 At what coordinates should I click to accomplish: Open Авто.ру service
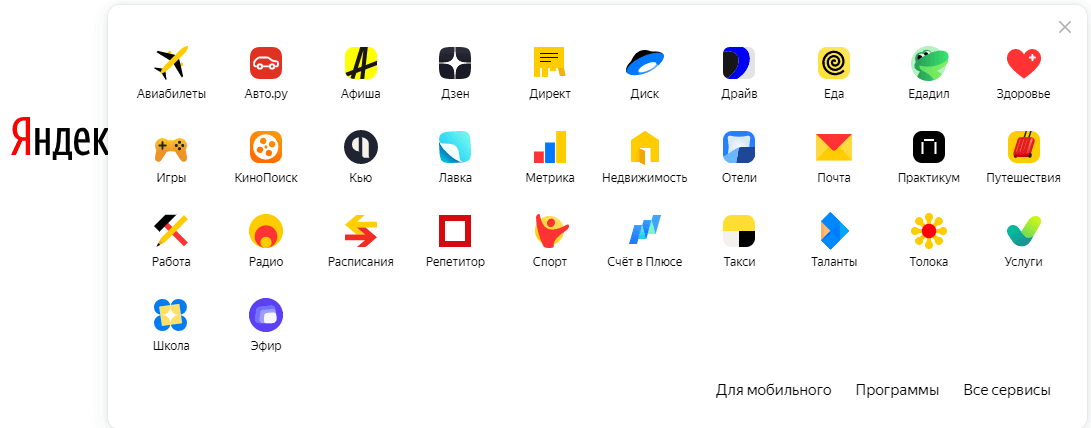coord(266,64)
